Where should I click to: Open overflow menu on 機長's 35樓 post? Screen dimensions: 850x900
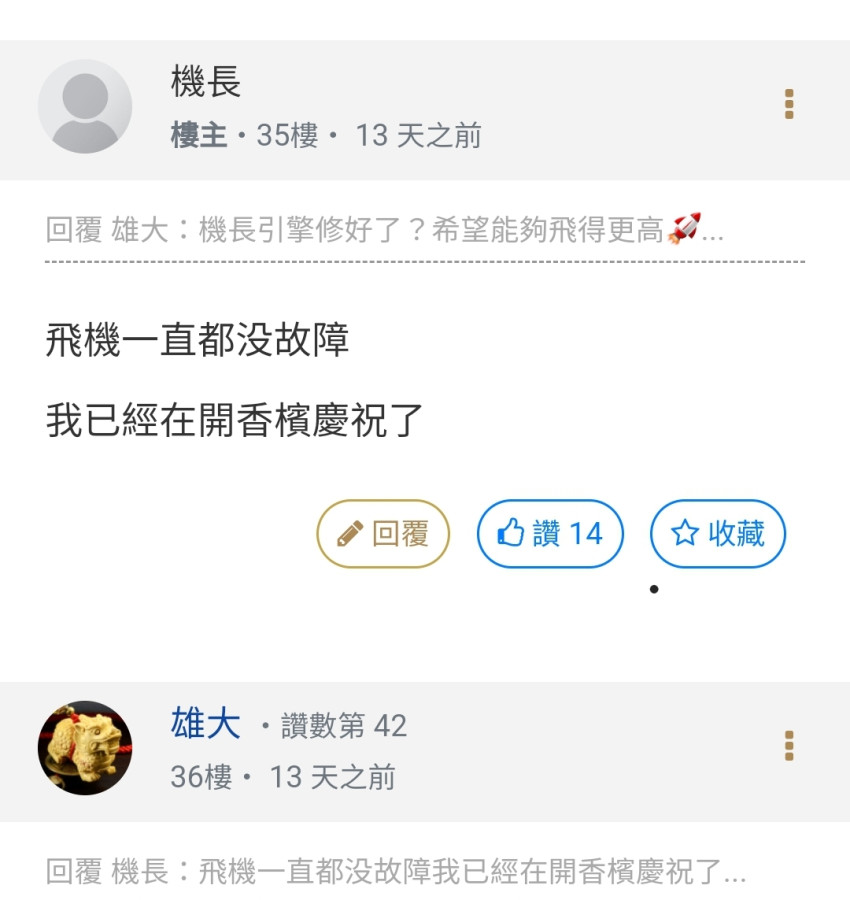(x=789, y=104)
